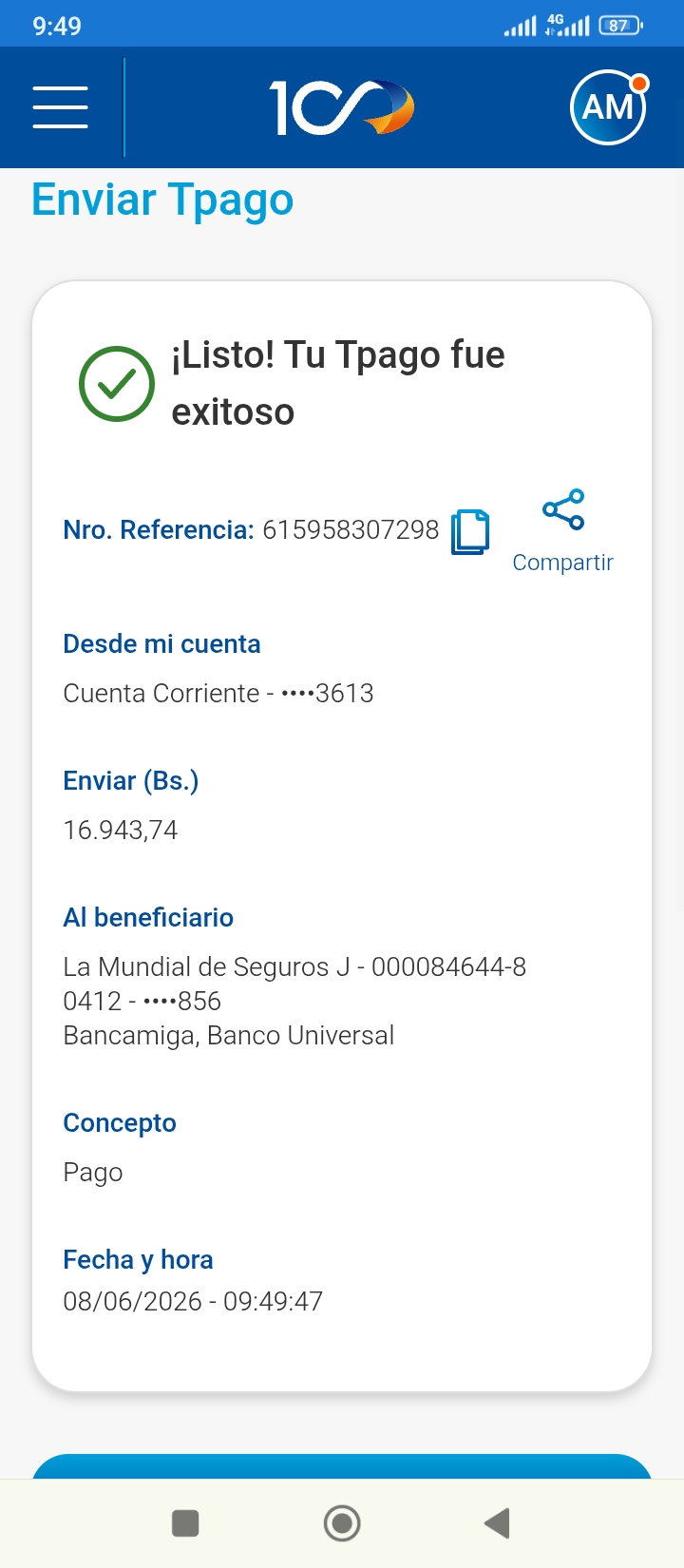Viewport: 684px width, 1568px height.
Task: Share the Tpago receipt via Compartir
Action: 563,531
